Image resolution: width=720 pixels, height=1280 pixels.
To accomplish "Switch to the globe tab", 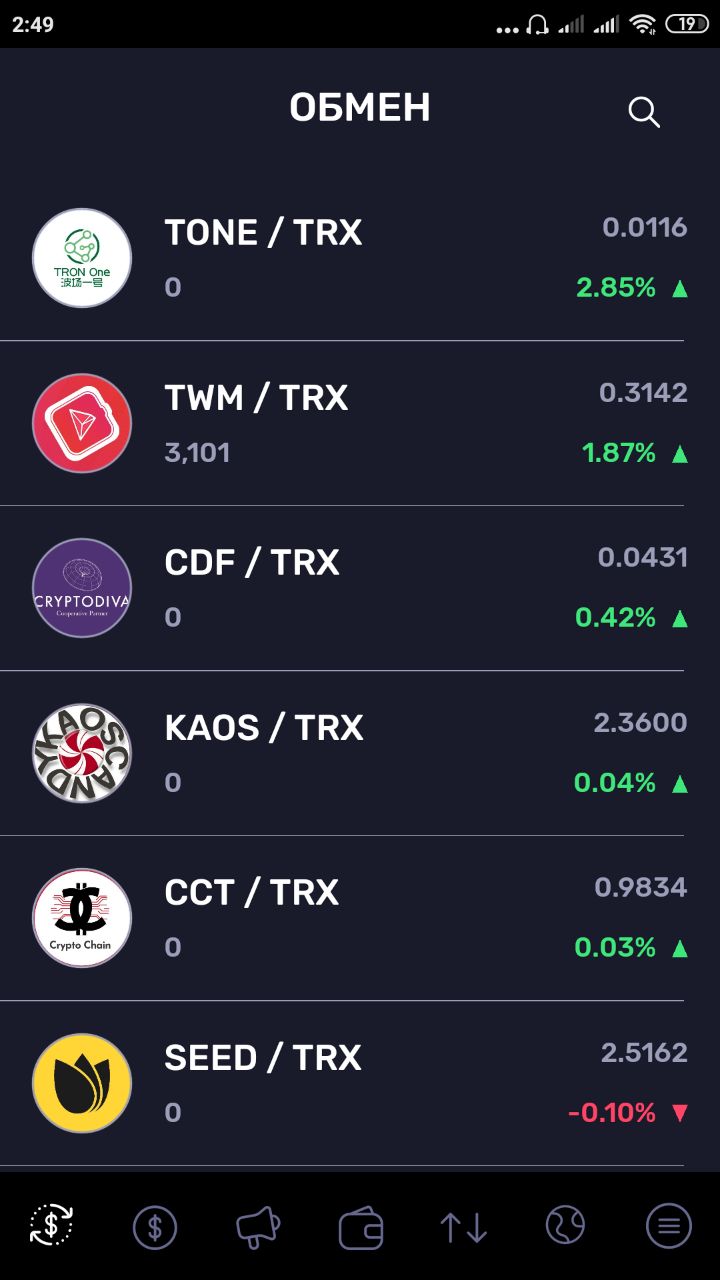I will point(565,1226).
